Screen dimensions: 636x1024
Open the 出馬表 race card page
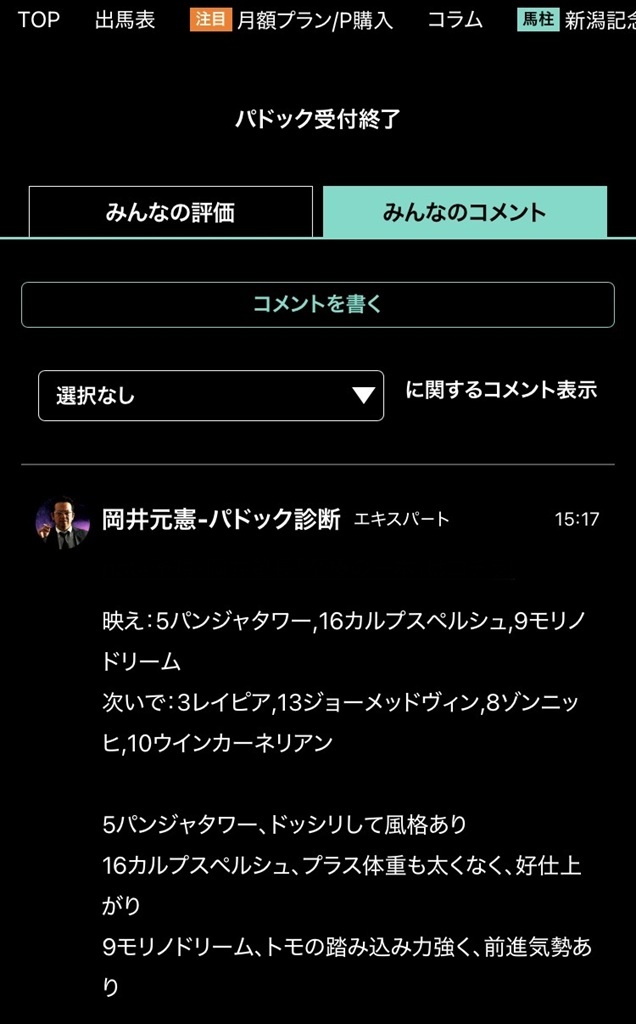coord(125,20)
